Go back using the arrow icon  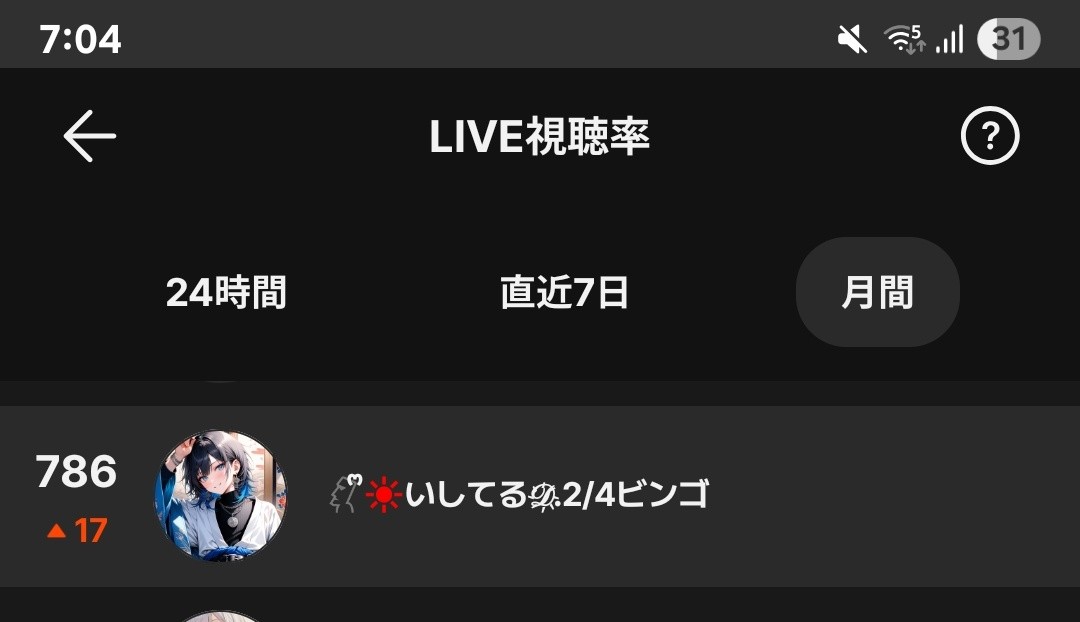(90, 136)
